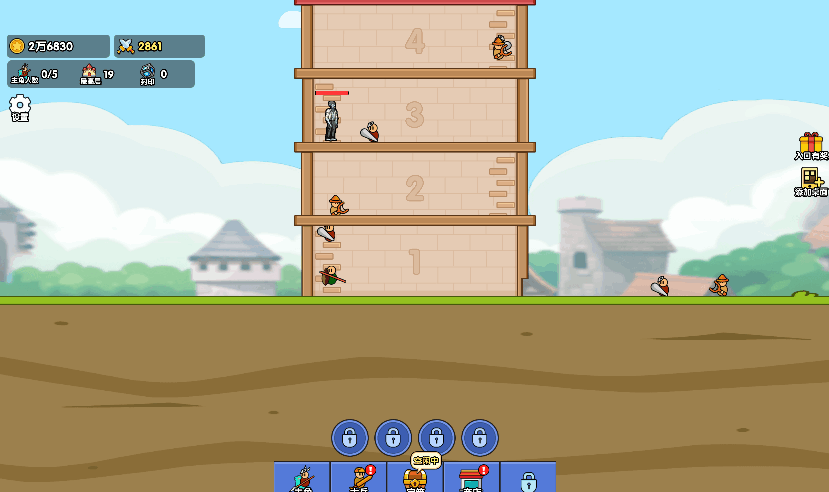Image resolution: width=829 pixels, height=492 pixels.
Task: Switch to the 士兵 soldiers tab
Action: pos(358,478)
